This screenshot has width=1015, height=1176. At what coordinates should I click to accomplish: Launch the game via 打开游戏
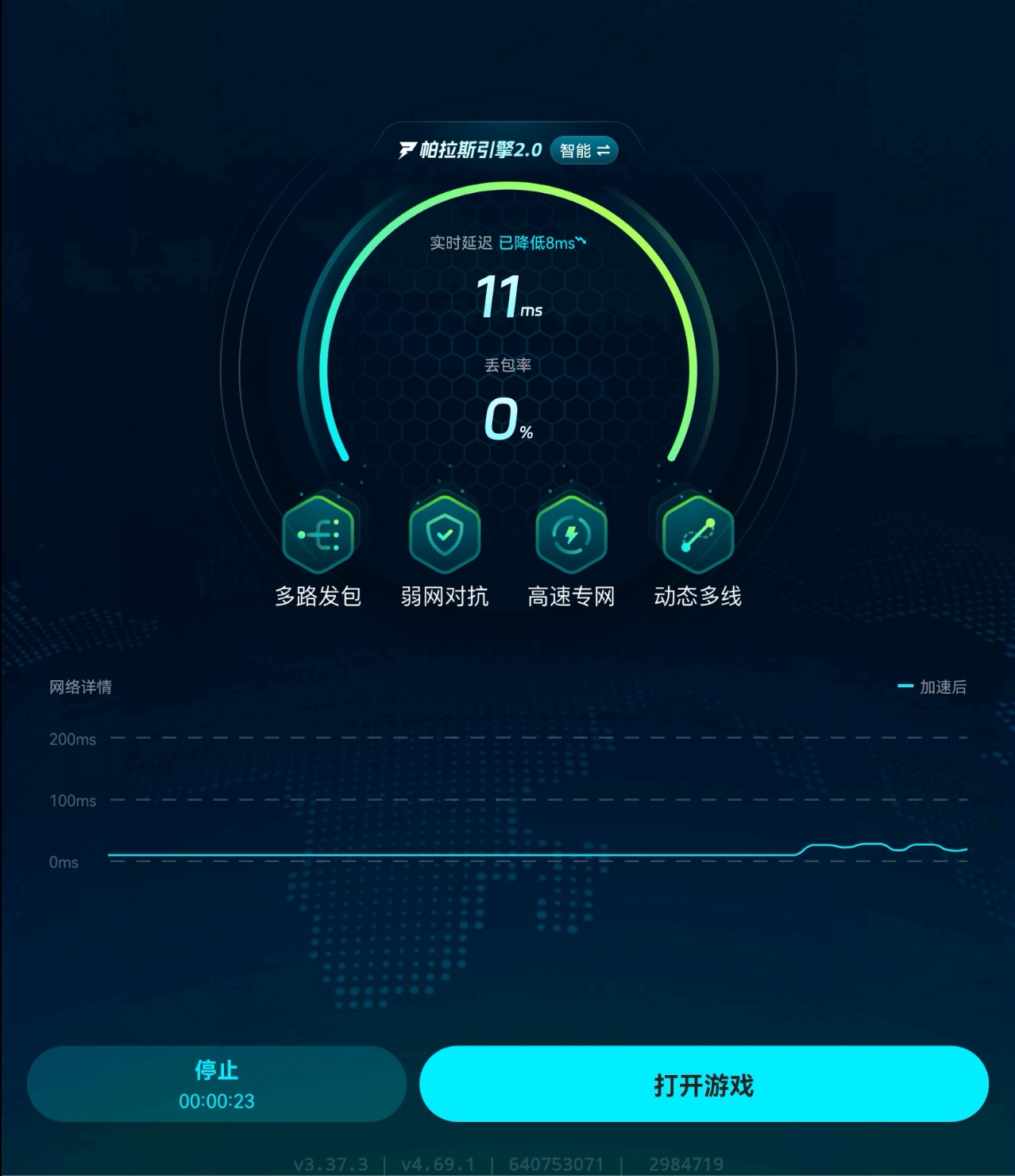pyautogui.click(x=704, y=1084)
